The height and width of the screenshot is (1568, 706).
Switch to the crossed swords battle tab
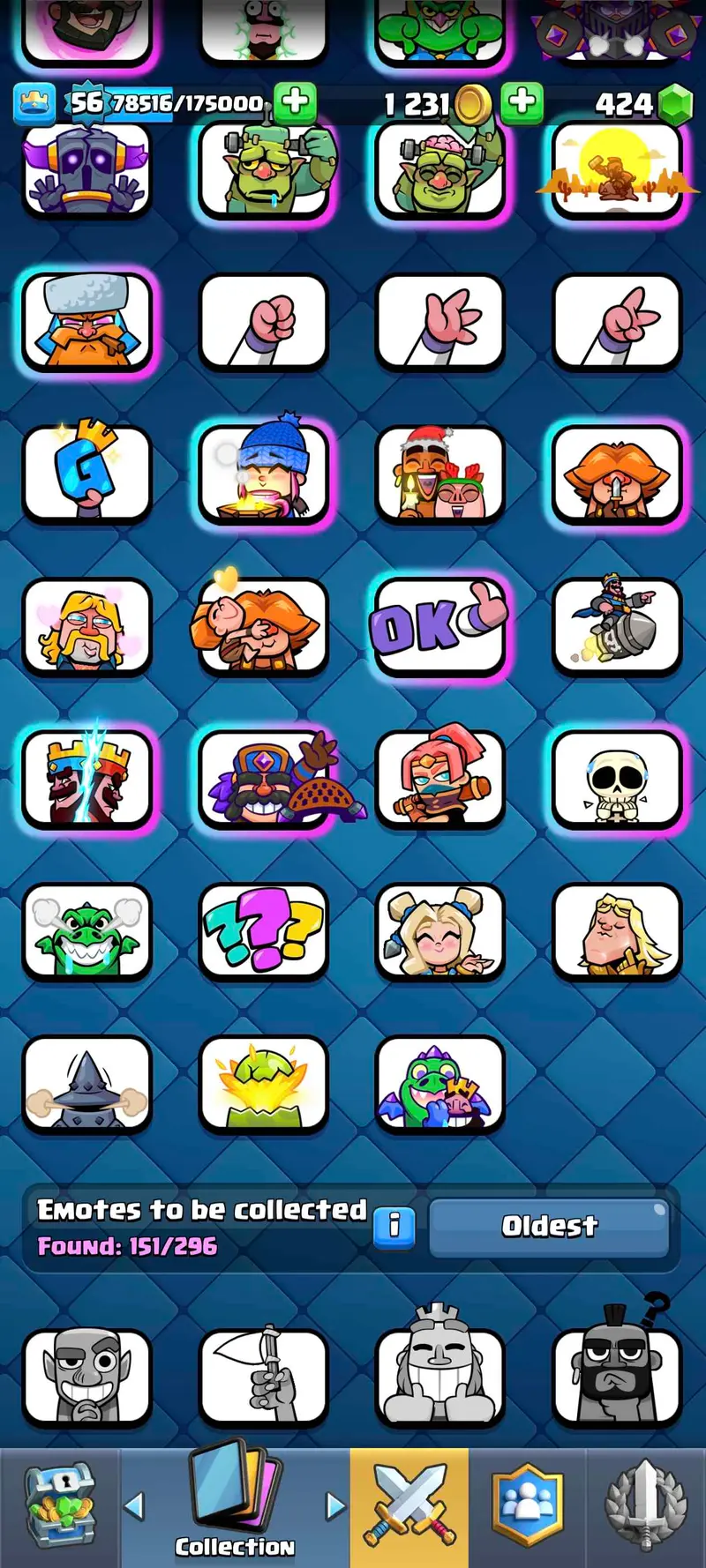click(x=409, y=1506)
